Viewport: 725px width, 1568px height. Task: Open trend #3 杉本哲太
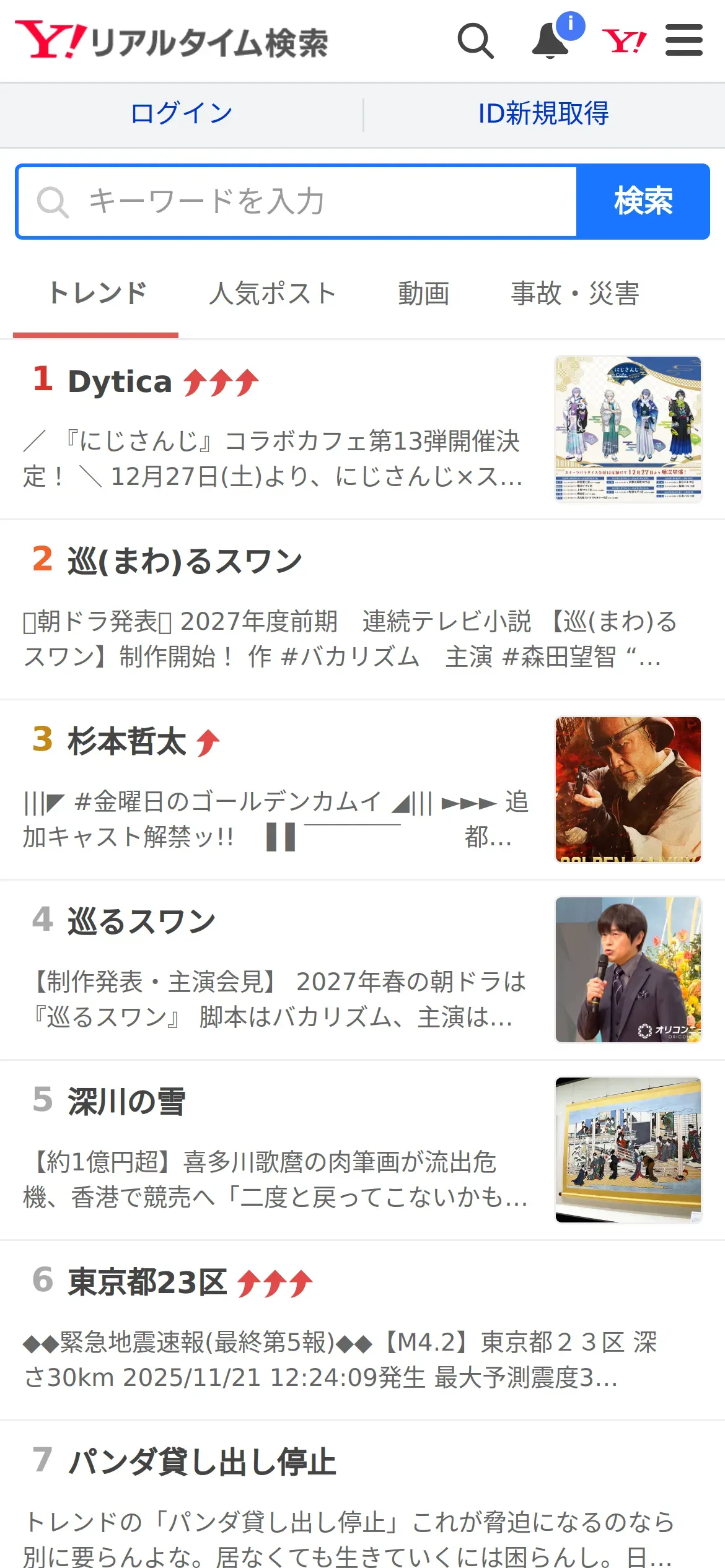tap(127, 741)
